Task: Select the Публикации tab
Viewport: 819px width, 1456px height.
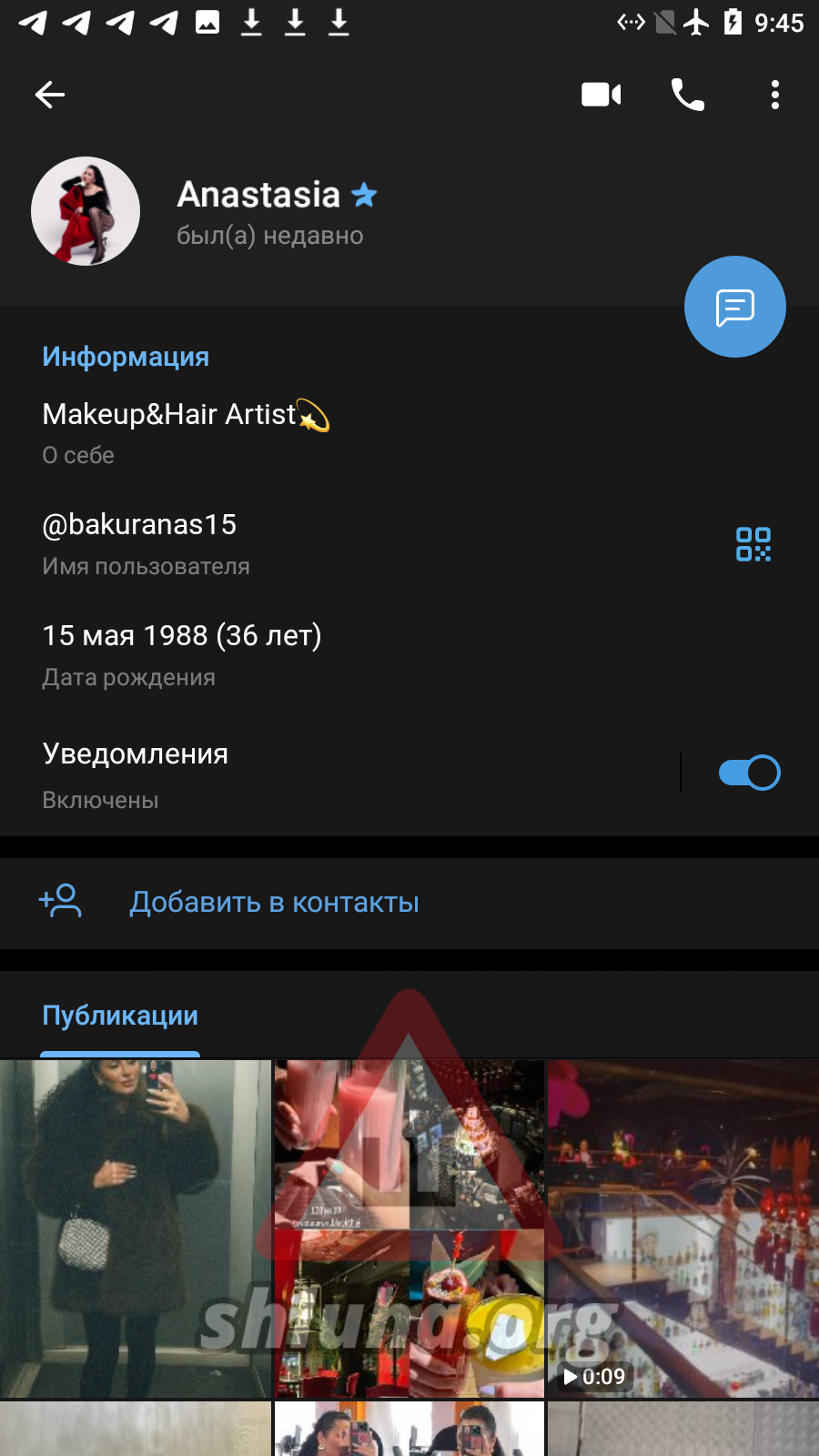Action: [120, 1016]
